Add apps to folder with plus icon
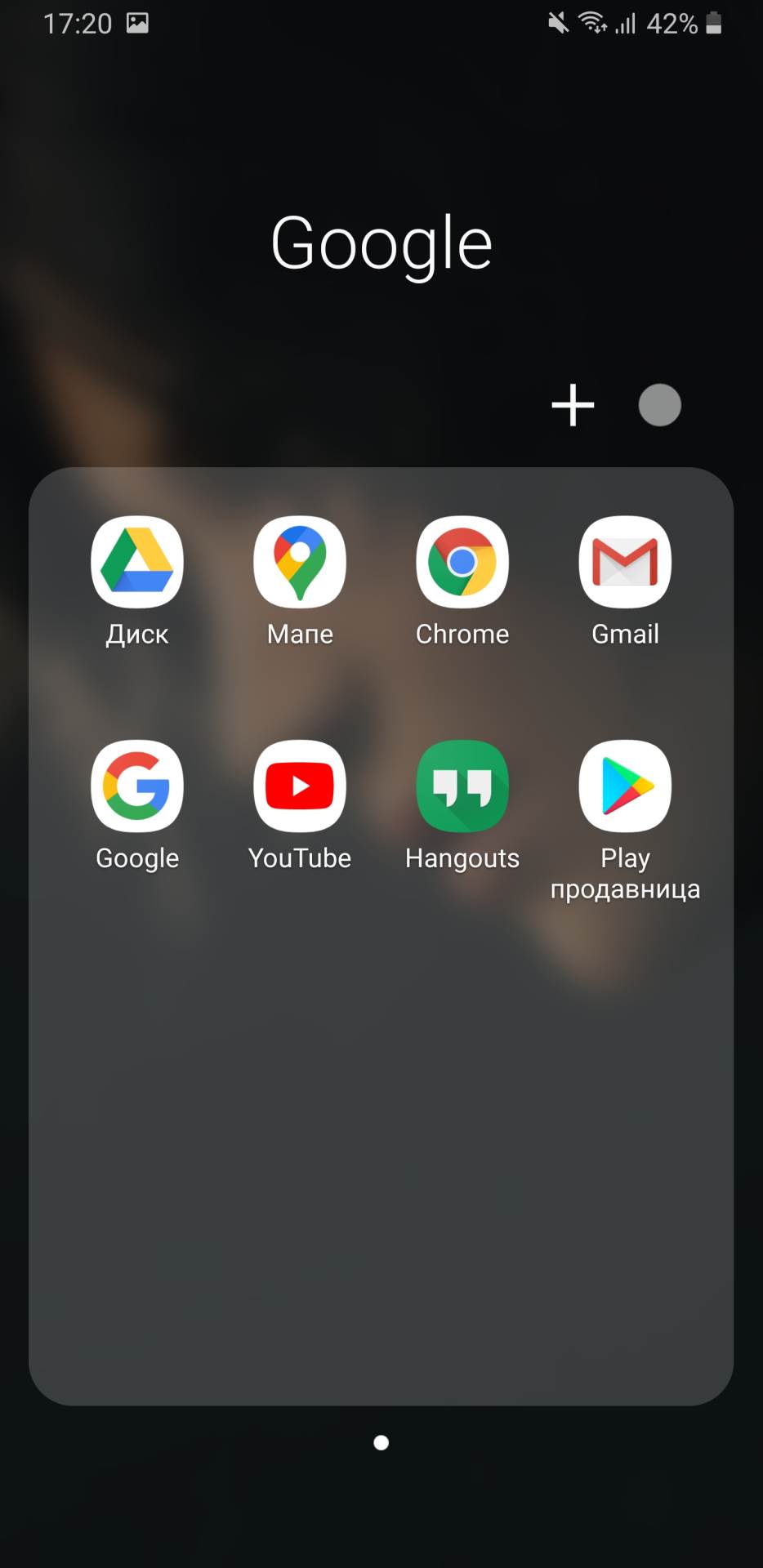 pos(573,405)
